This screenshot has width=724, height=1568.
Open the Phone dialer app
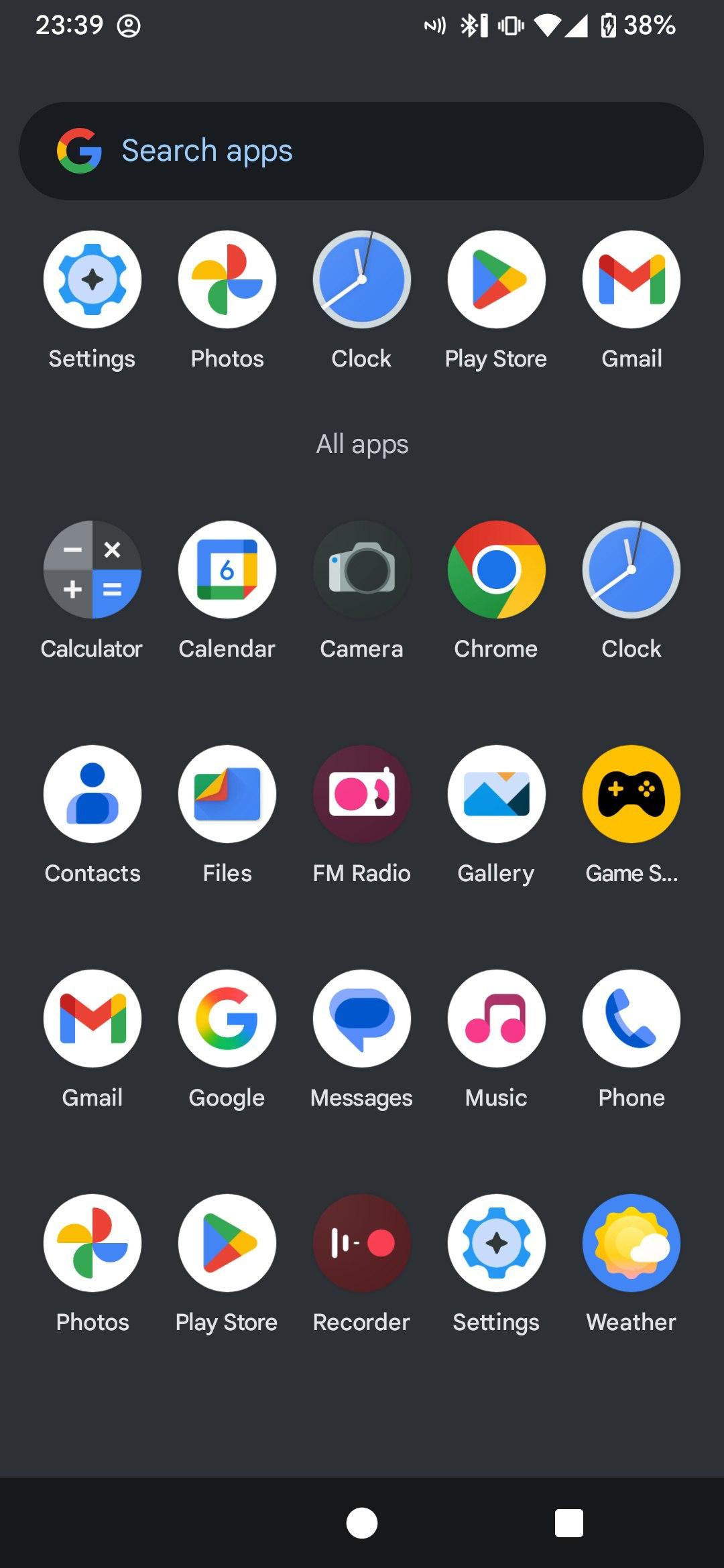(631, 1019)
